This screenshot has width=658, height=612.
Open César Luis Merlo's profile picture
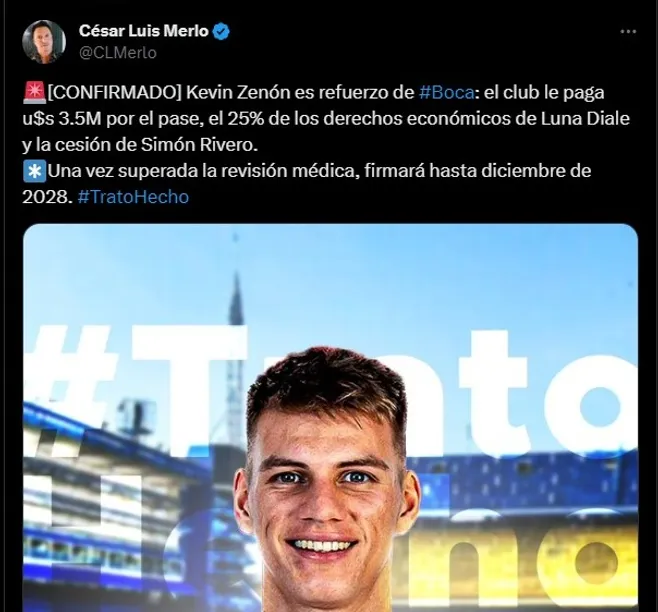point(45,41)
